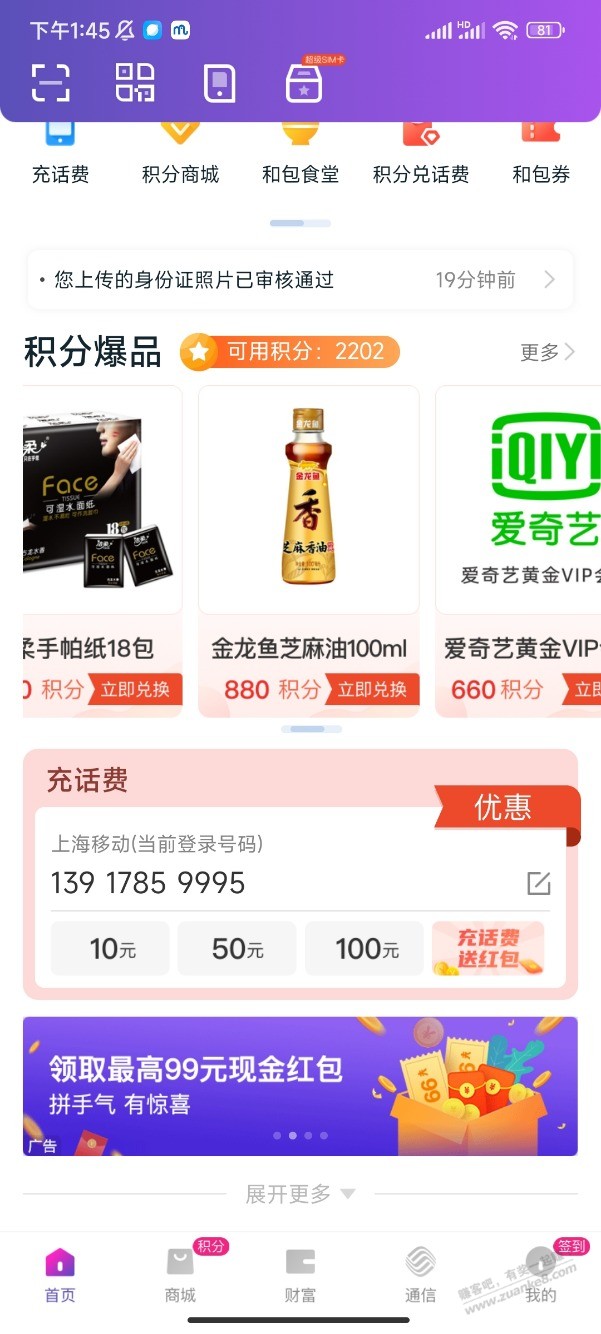The width and height of the screenshot is (601, 1334).
Task: Redeem 金龙鱼芝麻油100ml with 立即兑换
Action: coord(372,689)
